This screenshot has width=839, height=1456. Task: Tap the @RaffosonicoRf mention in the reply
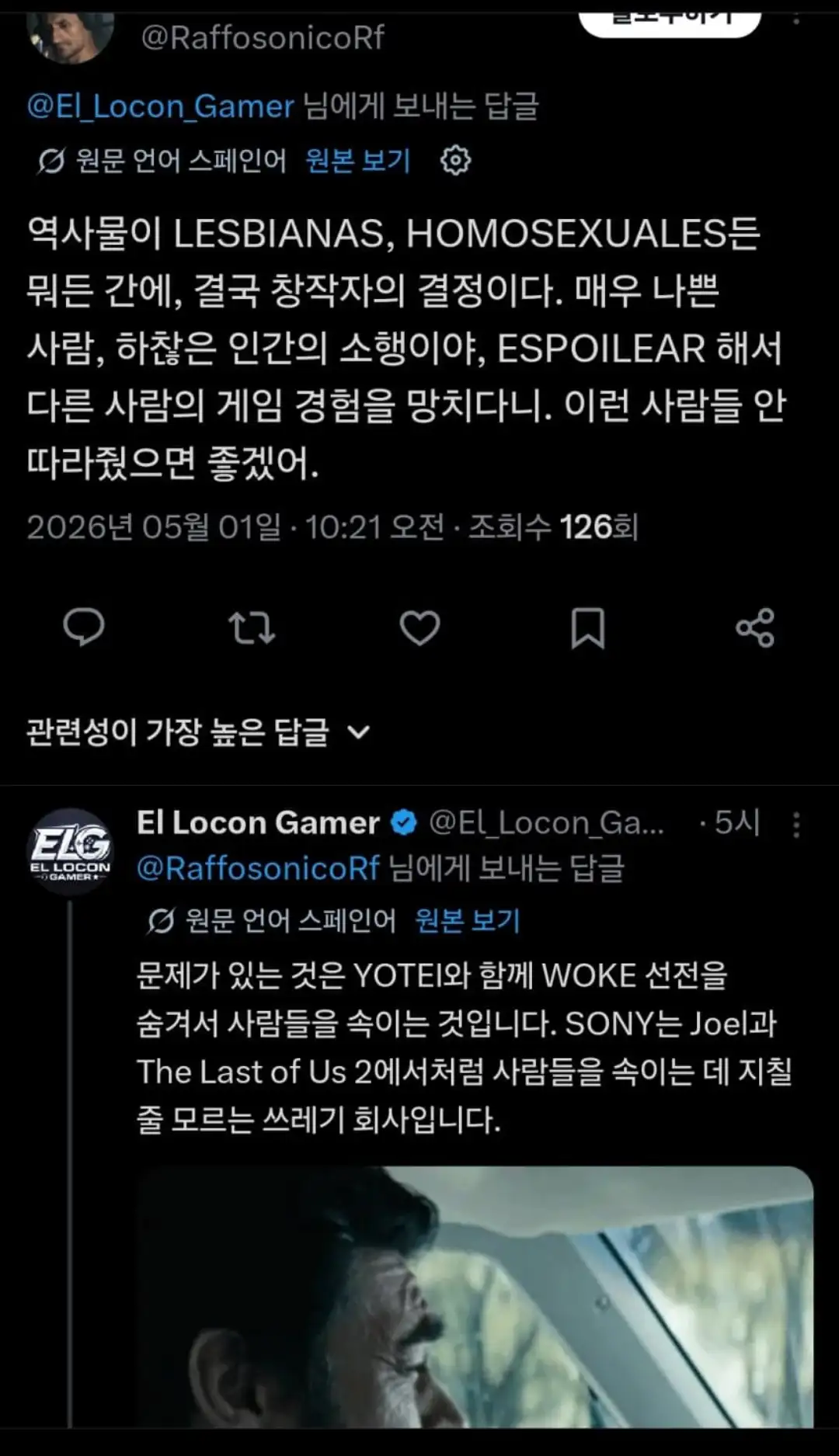pyautogui.click(x=258, y=868)
